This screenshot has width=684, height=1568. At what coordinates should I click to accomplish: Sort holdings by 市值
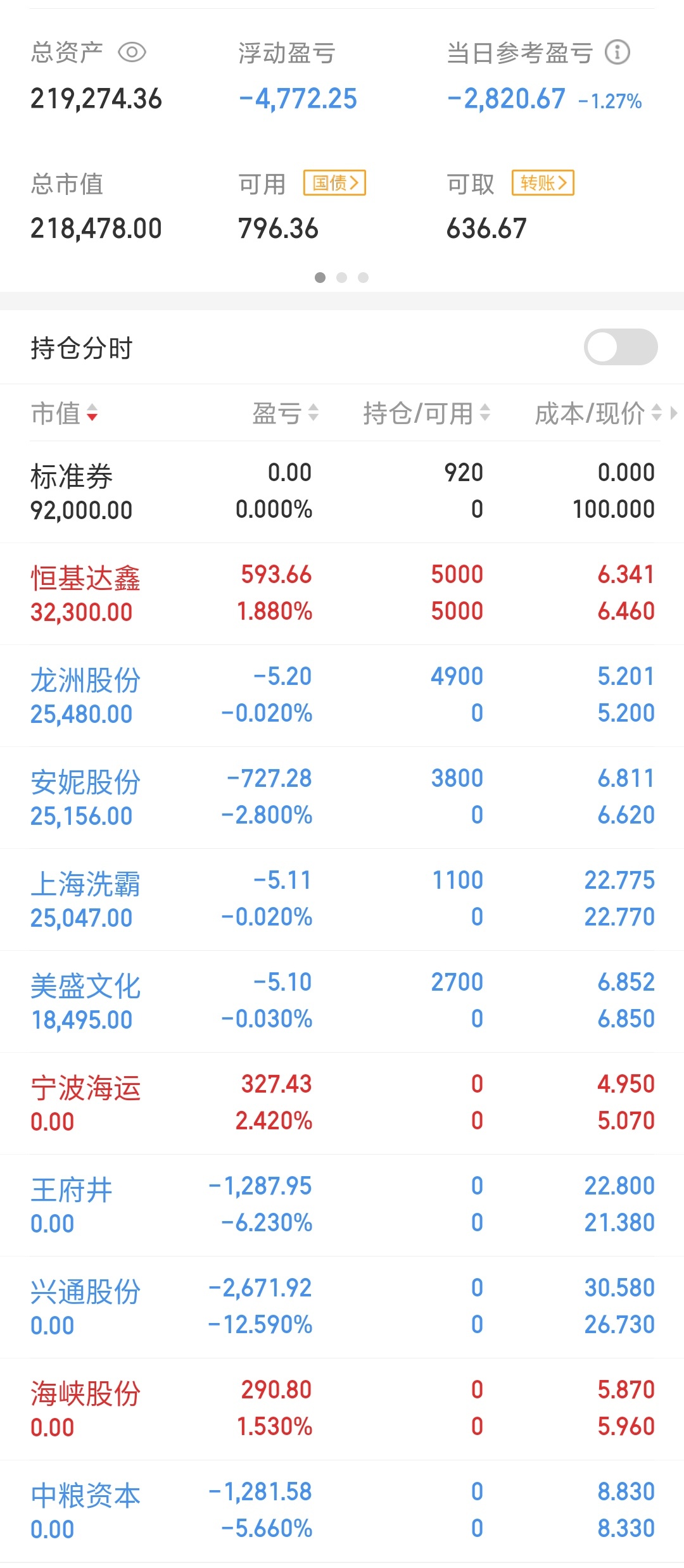tap(65, 413)
